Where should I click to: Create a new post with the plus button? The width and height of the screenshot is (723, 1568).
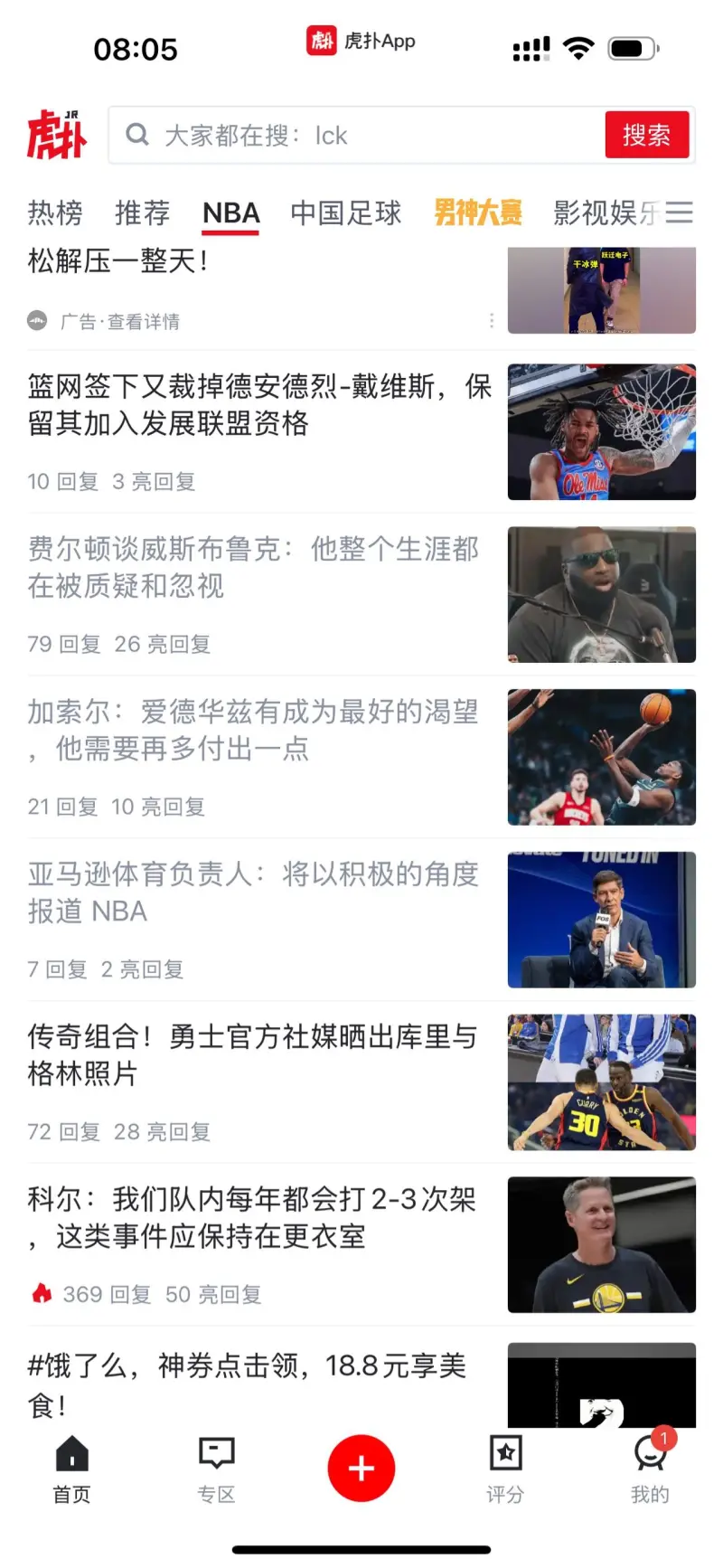361,1469
